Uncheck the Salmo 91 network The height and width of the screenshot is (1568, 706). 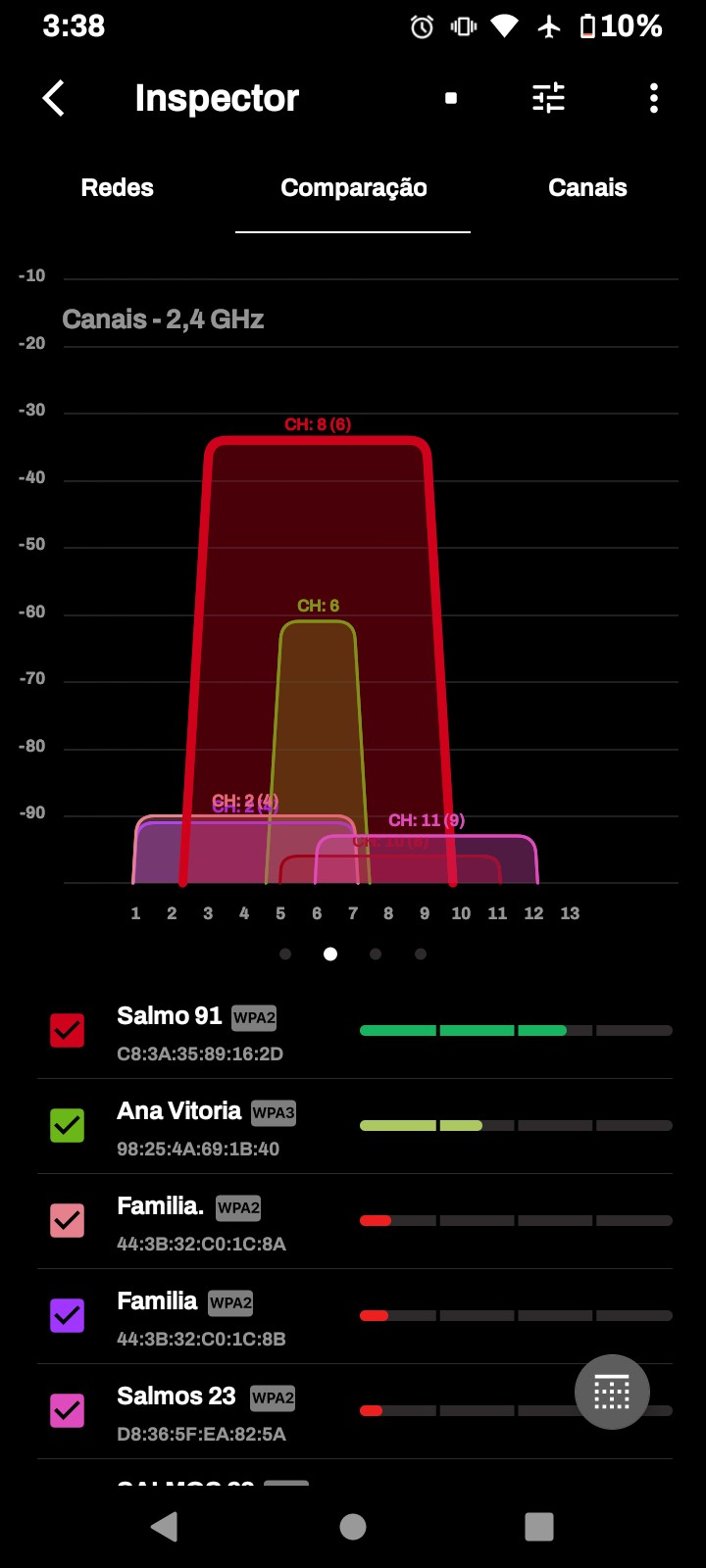coord(67,1030)
